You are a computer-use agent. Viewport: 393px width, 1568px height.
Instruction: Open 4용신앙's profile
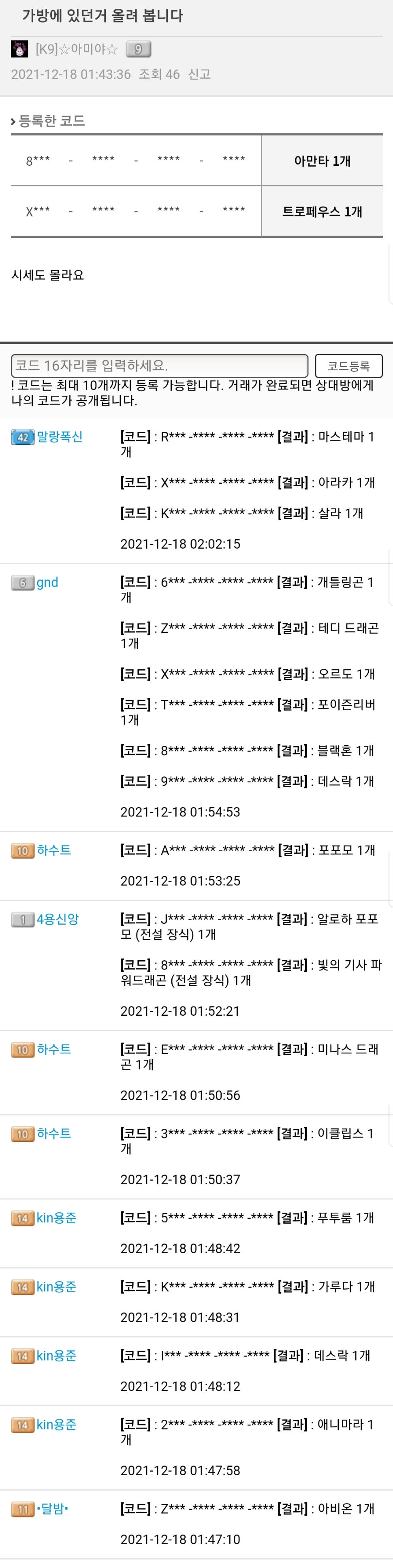(x=57, y=919)
